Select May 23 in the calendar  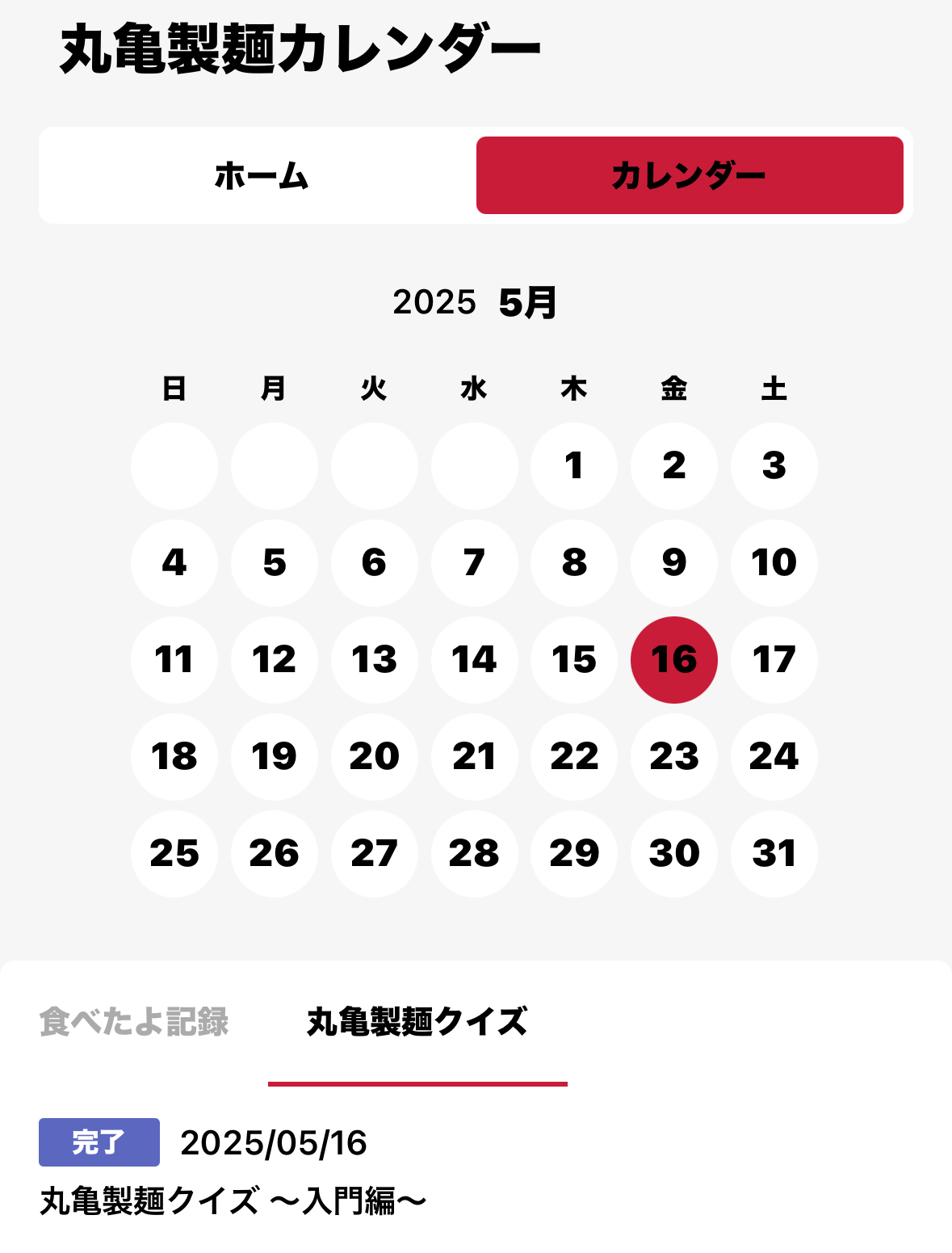(673, 757)
